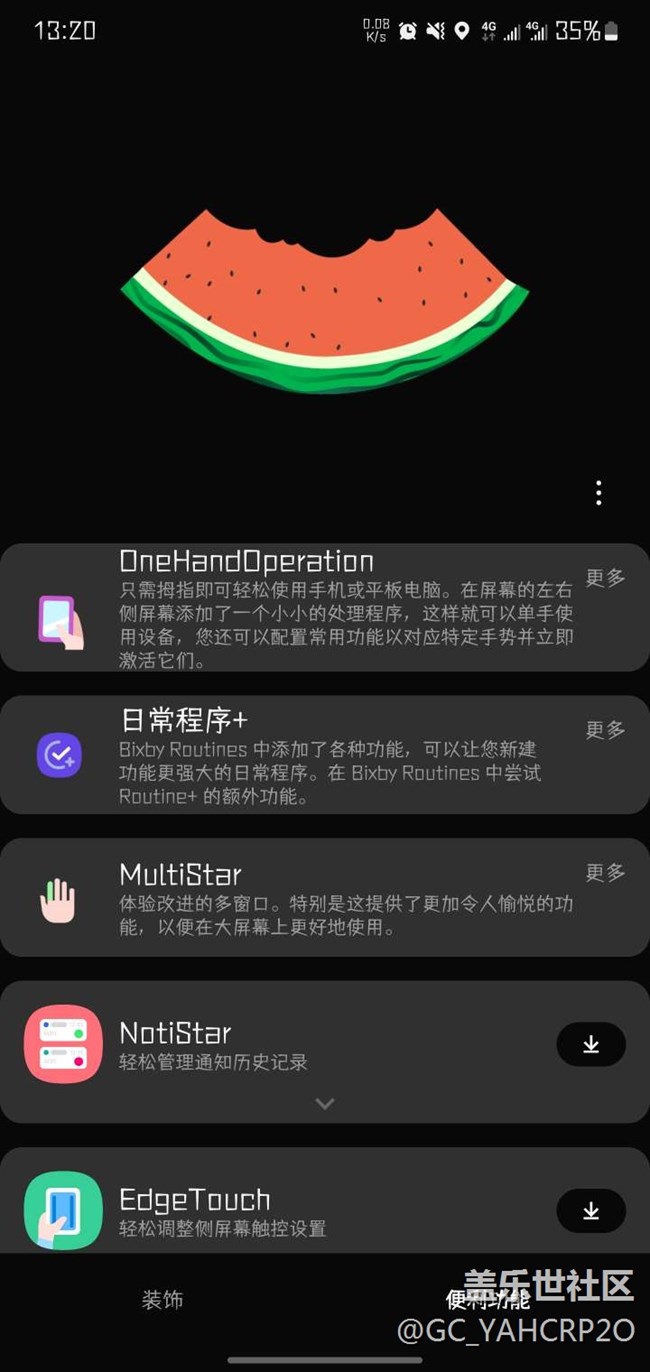This screenshot has width=650, height=1372.
Task: Expand the NotiStar card details
Action: click(x=324, y=1104)
